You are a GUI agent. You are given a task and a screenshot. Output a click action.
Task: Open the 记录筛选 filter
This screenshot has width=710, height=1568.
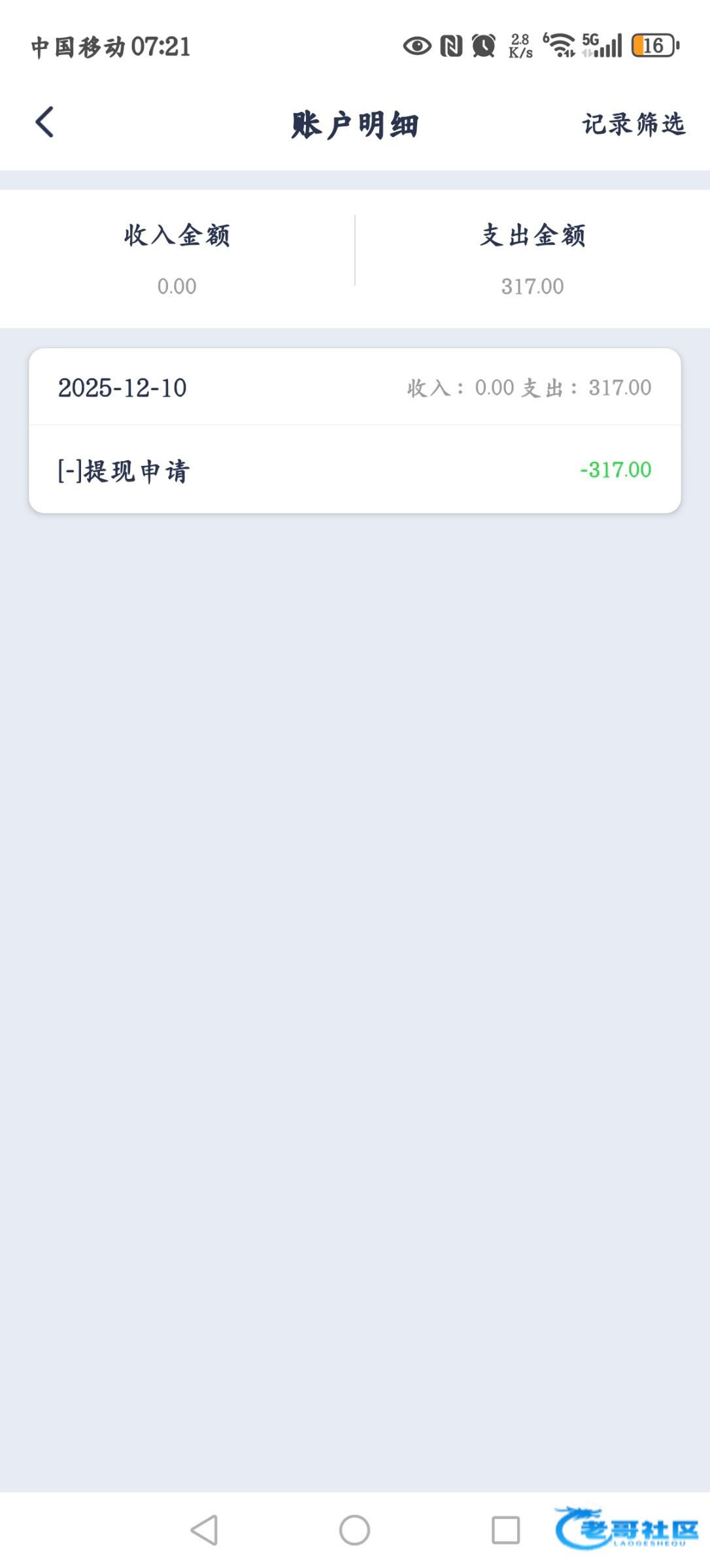[633, 123]
